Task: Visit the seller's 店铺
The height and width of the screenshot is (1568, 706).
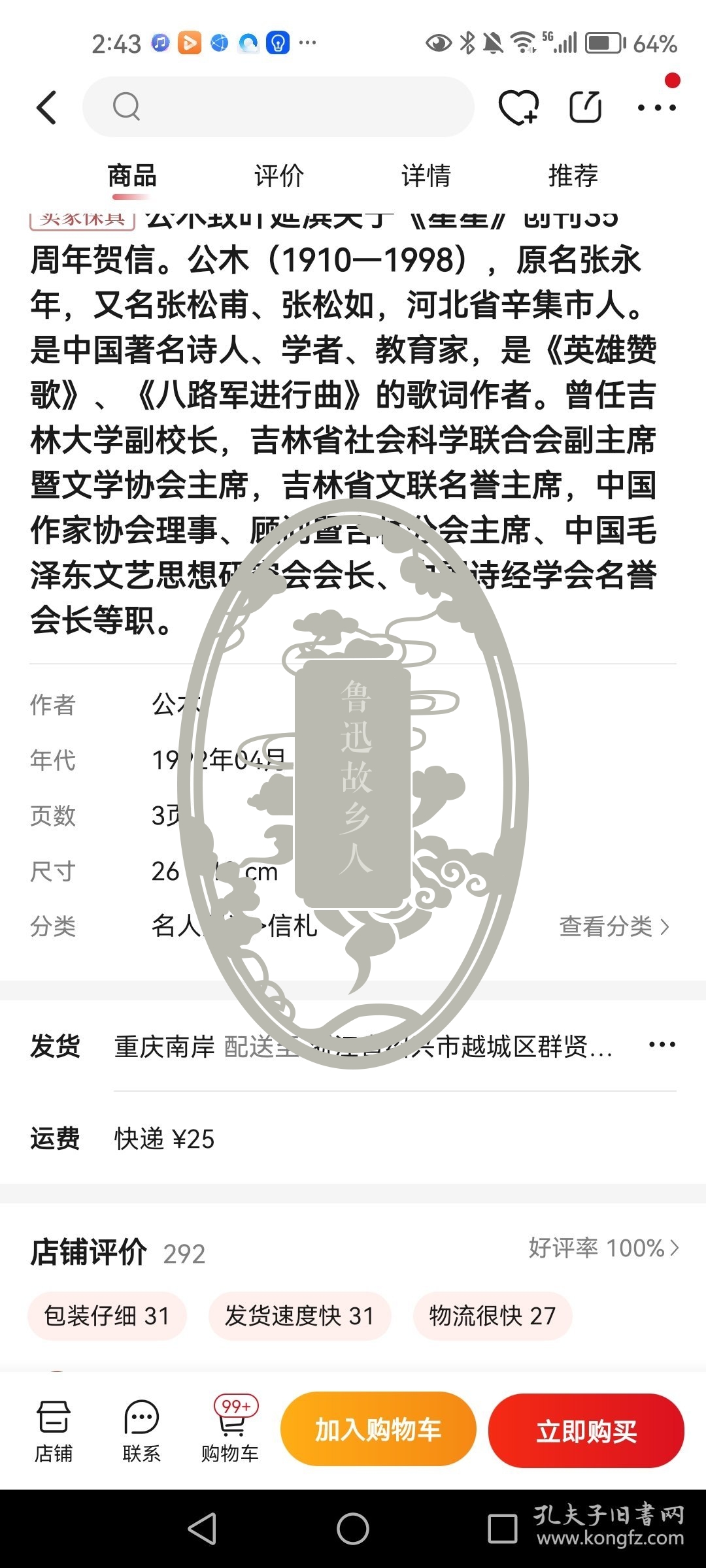Action: [54, 1431]
